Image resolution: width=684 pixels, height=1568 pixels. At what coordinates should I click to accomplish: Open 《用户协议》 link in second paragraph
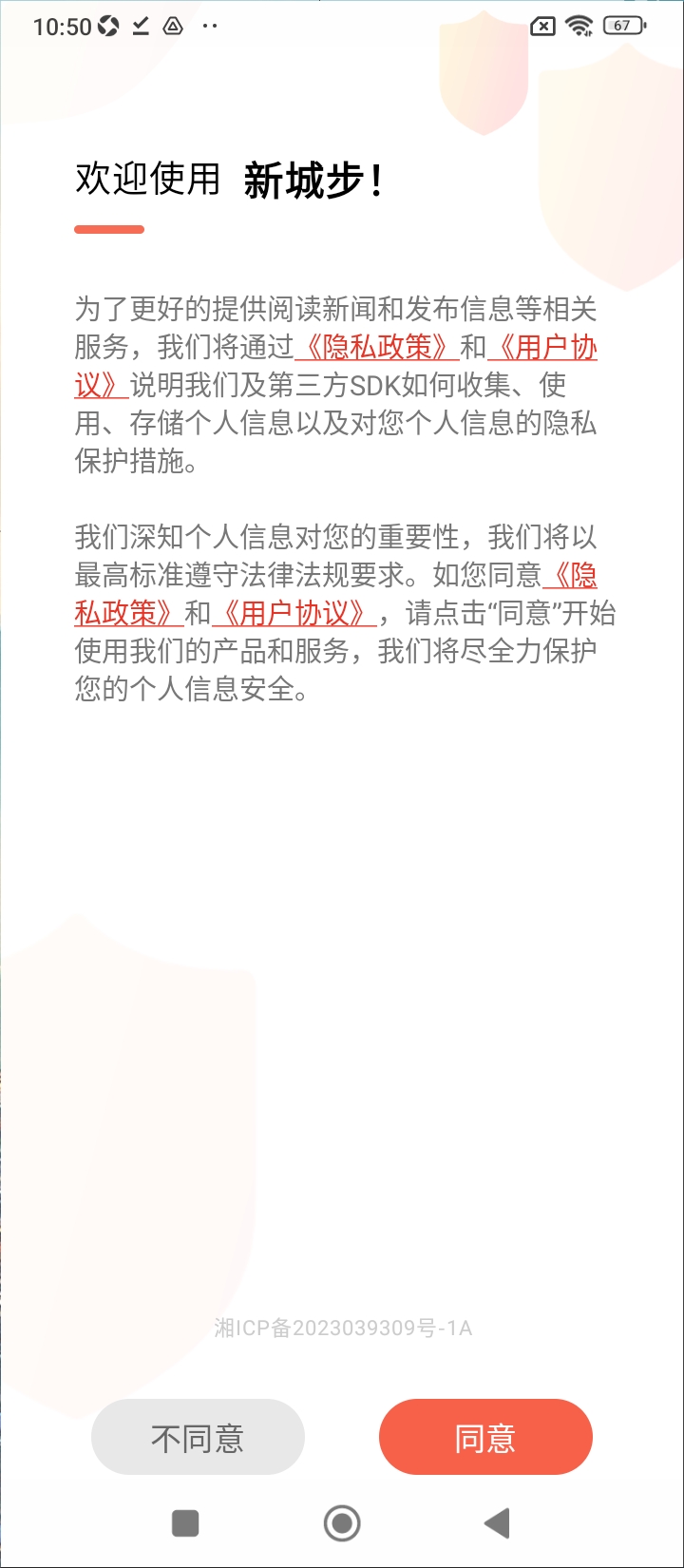click(x=294, y=613)
